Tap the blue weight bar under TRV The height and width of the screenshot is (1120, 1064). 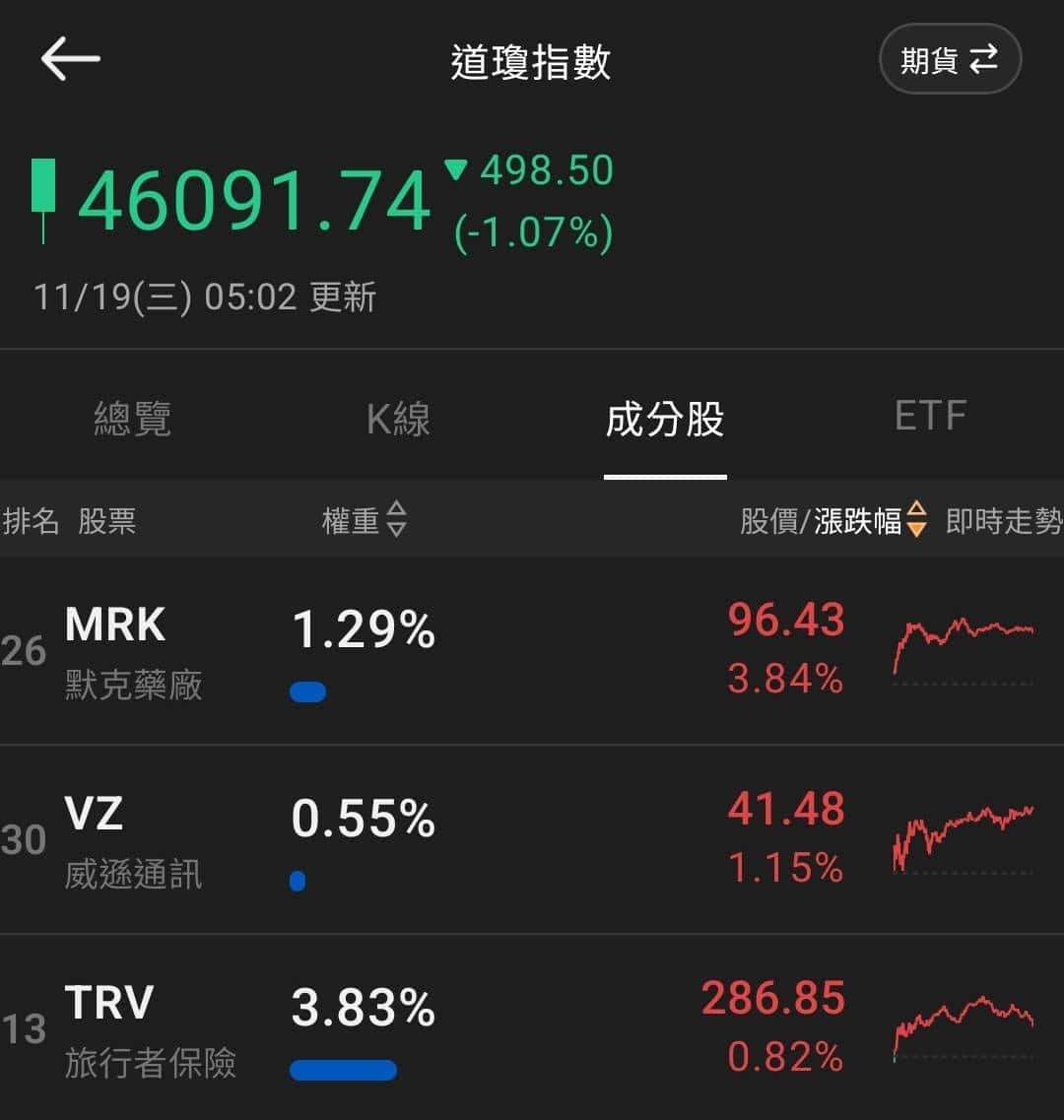(x=342, y=1070)
